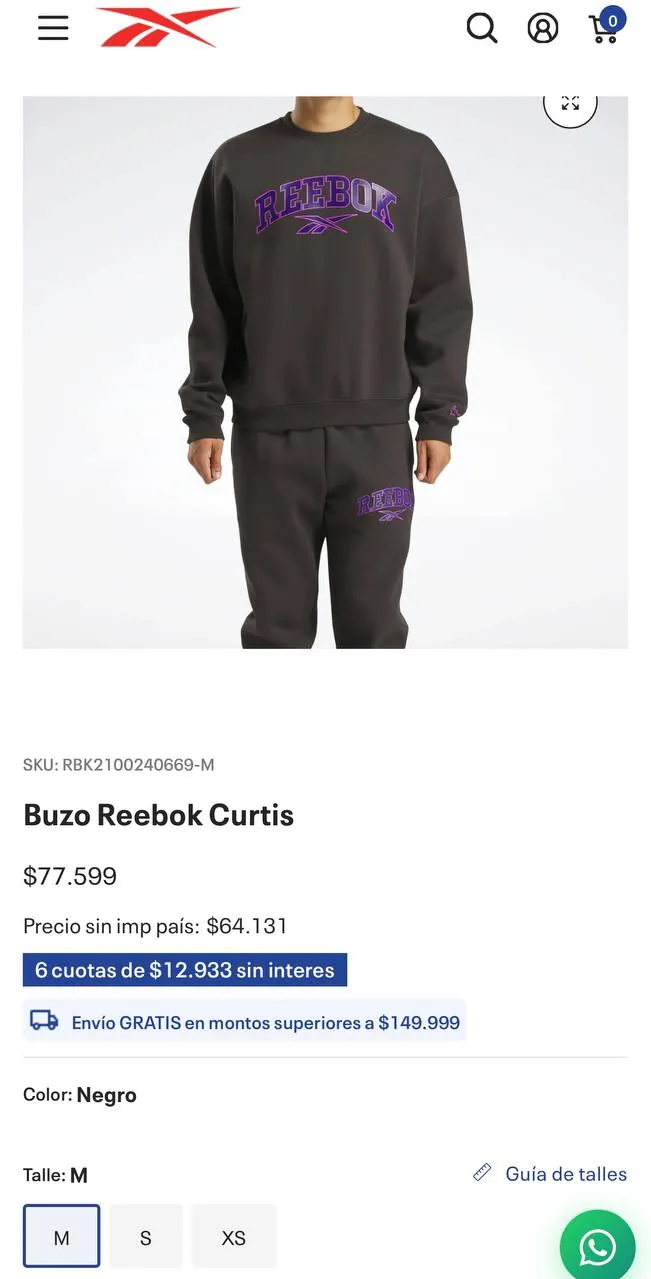Select size M

coord(62,1237)
